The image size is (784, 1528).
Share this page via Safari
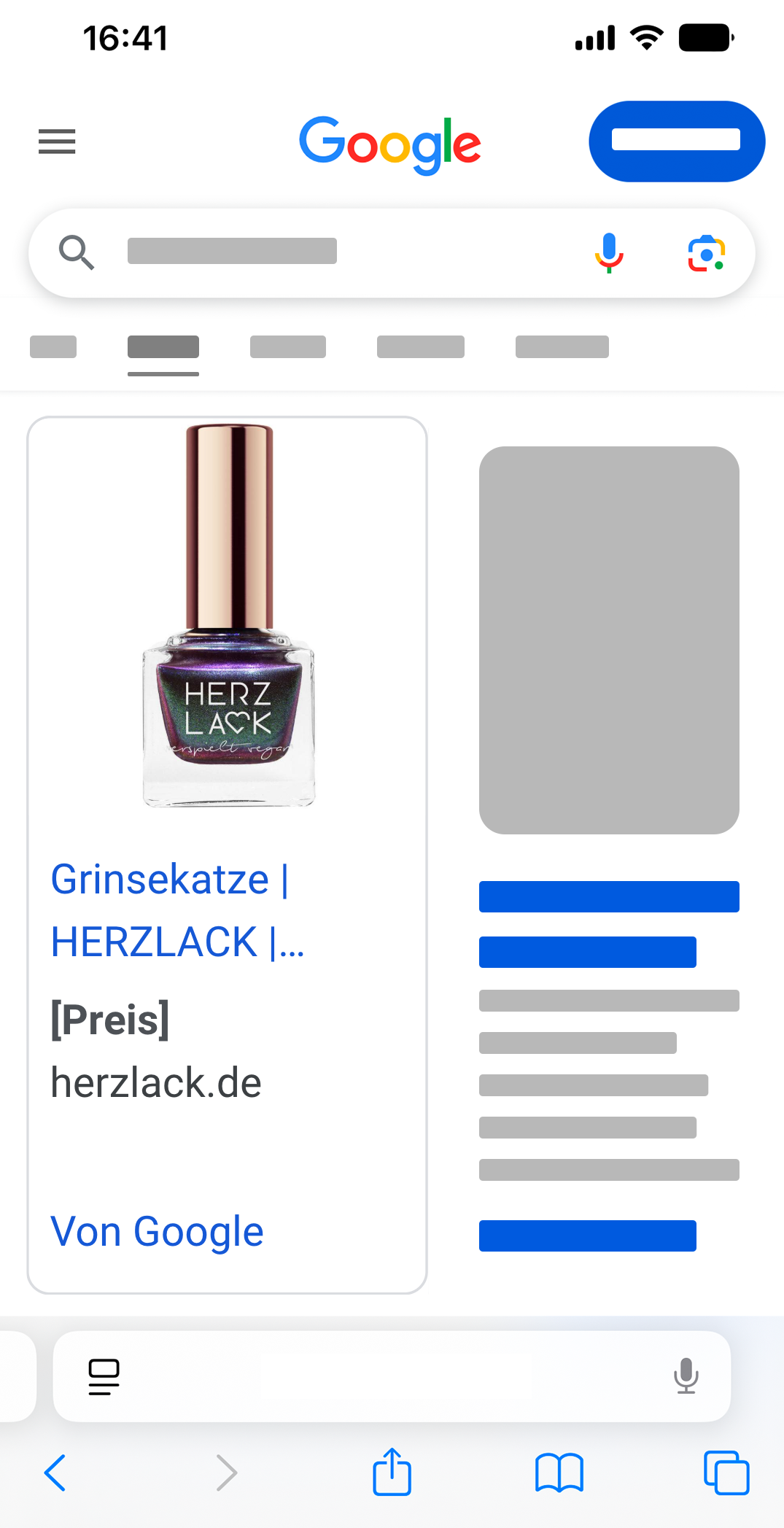tap(392, 1473)
